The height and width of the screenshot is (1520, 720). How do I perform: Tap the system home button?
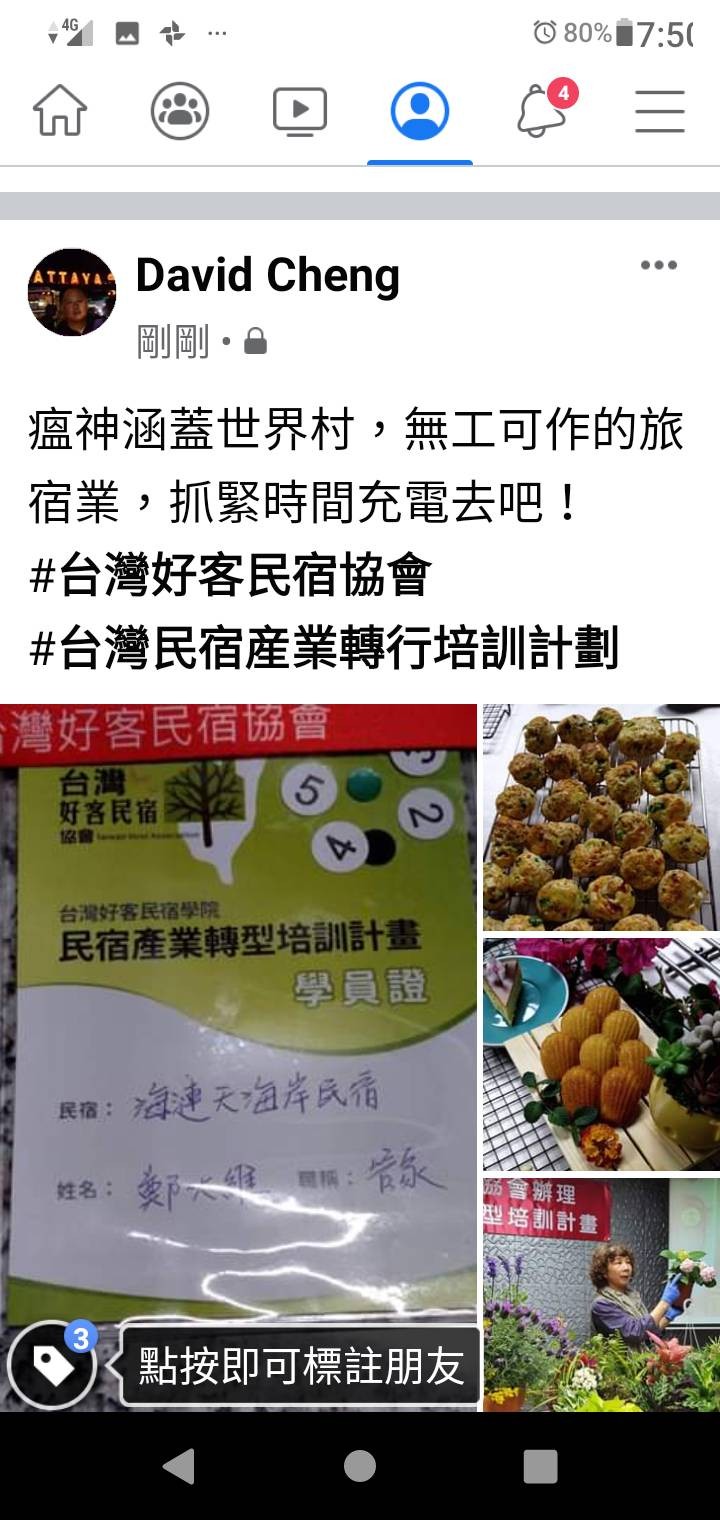click(x=360, y=1466)
